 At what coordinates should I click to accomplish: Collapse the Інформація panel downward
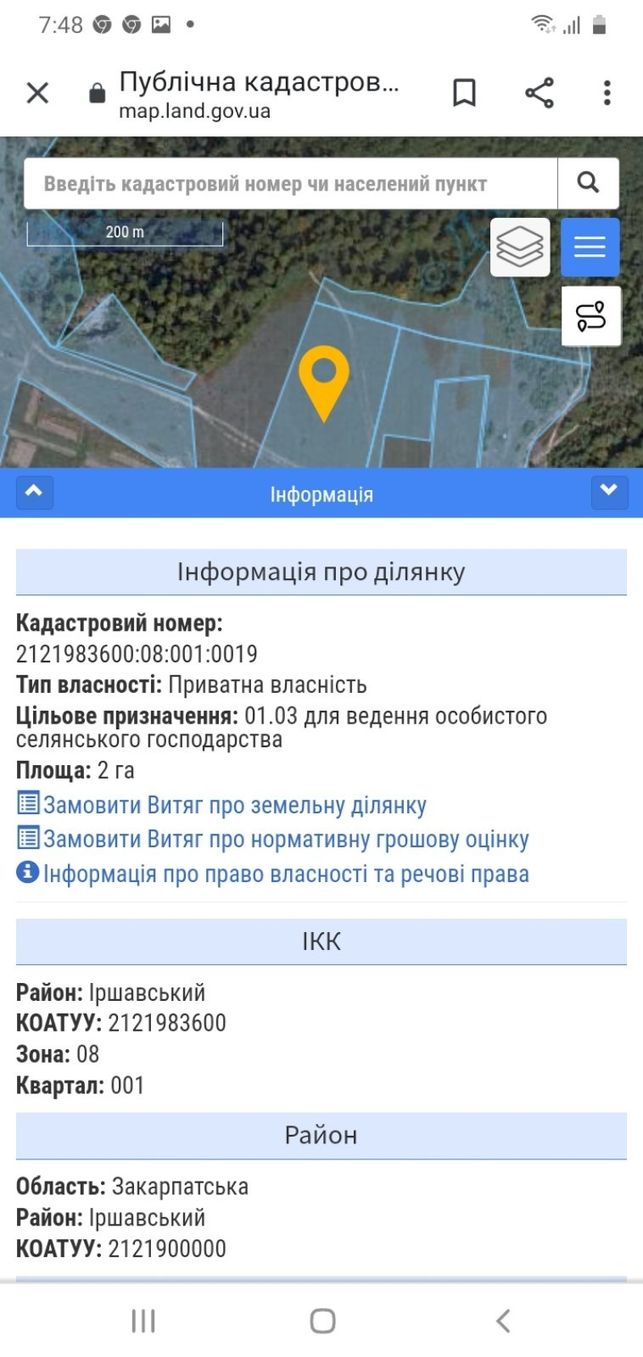[609, 492]
